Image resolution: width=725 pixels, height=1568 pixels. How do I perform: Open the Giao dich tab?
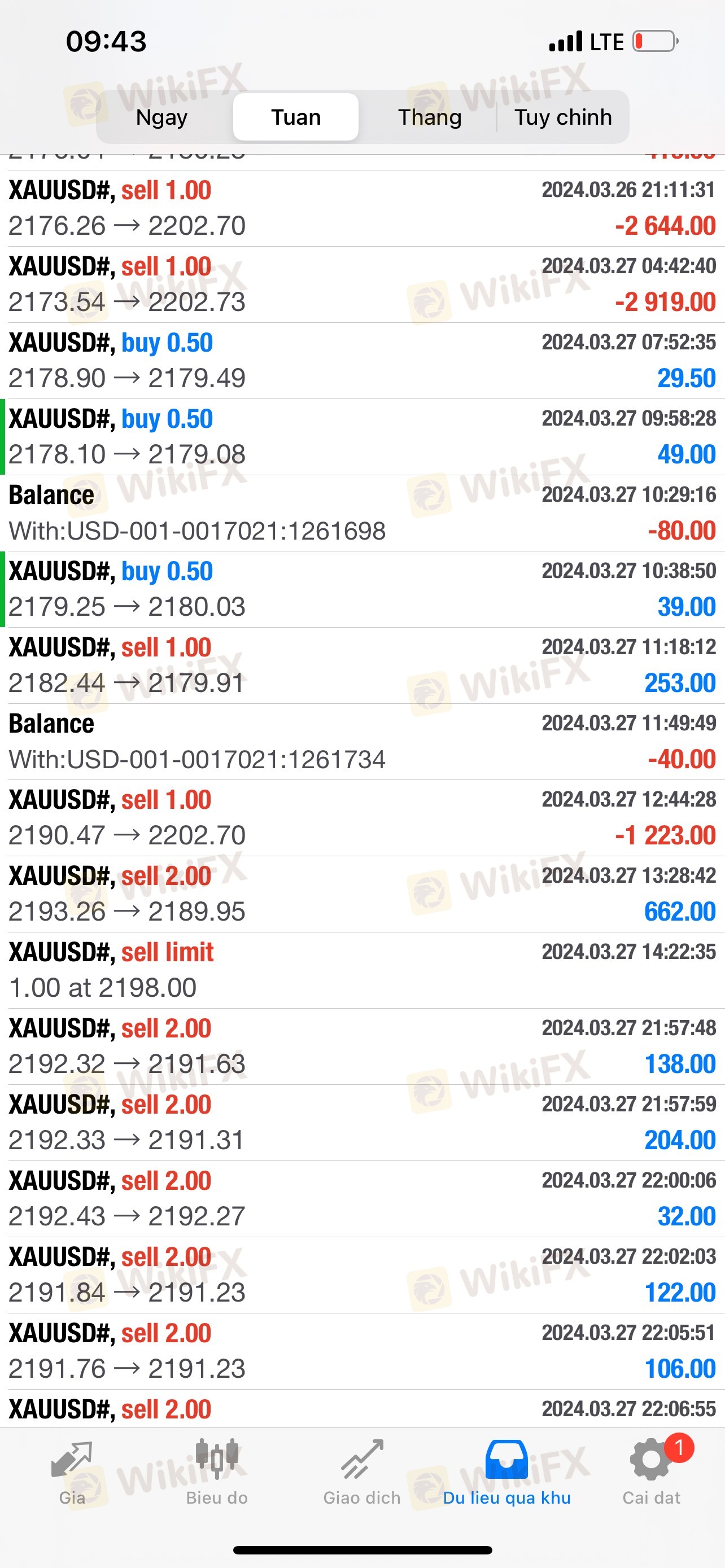tap(361, 1472)
